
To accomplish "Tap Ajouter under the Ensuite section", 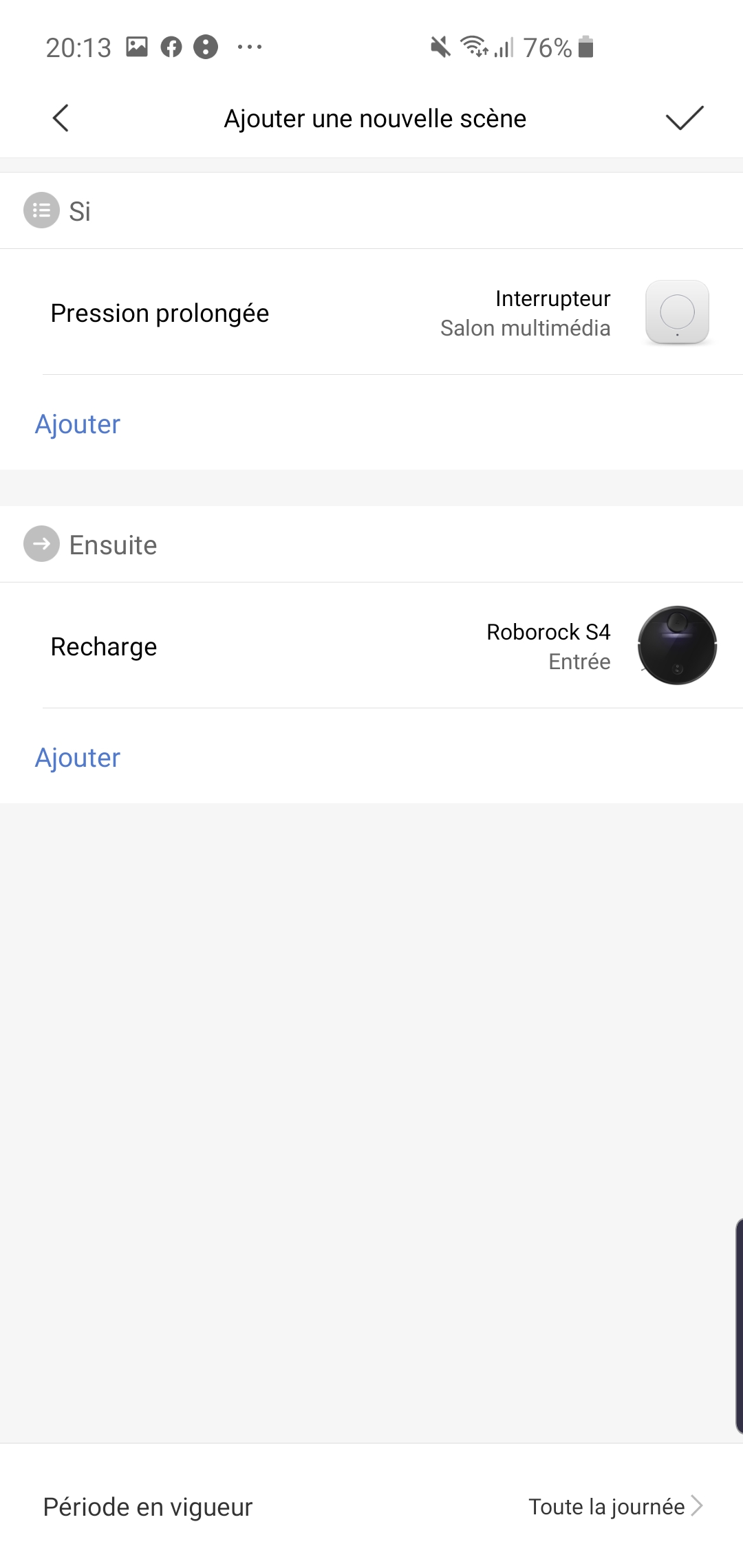I will pyautogui.click(x=78, y=758).
